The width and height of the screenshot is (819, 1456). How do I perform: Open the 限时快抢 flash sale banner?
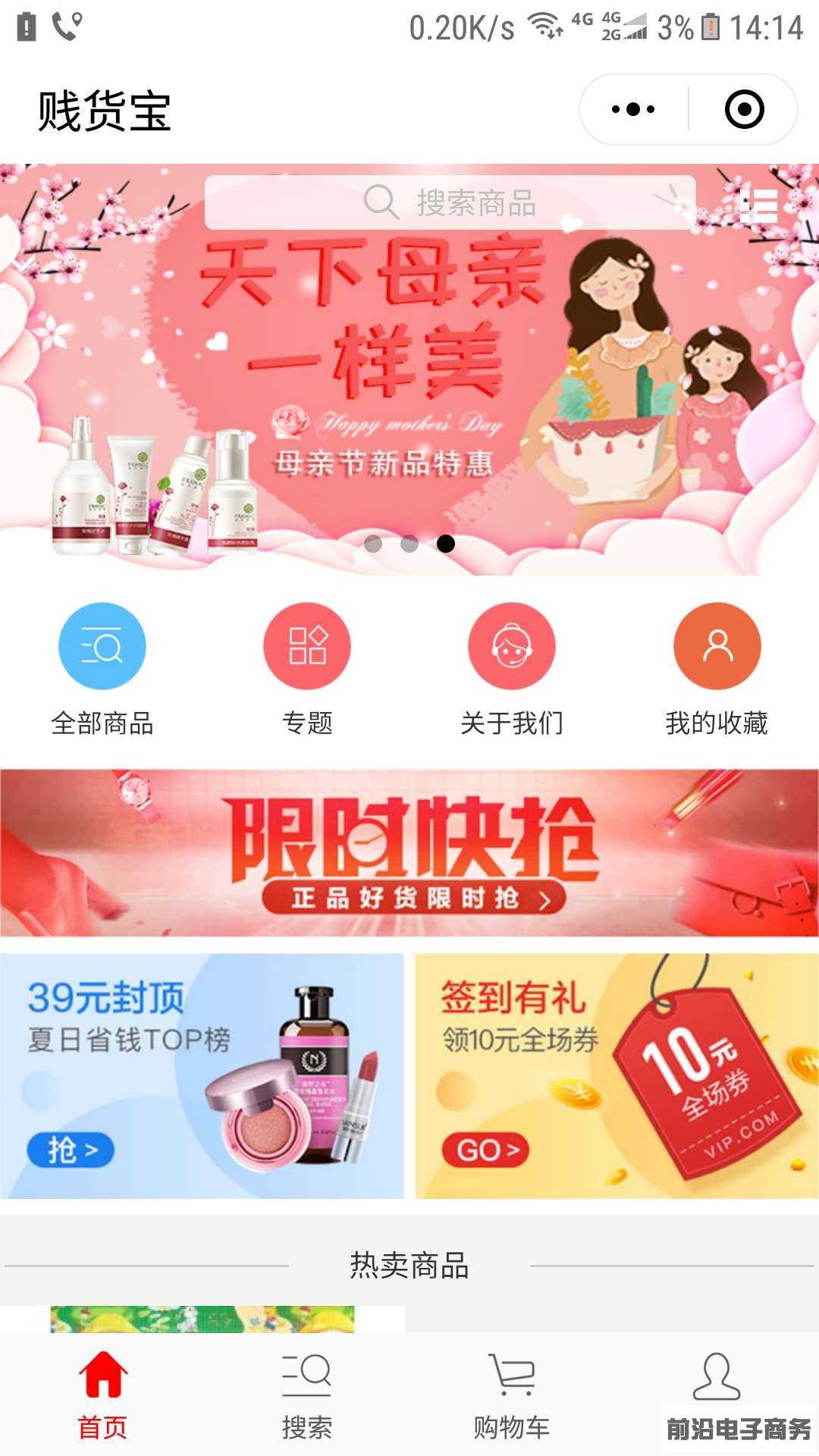pyautogui.click(x=409, y=852)
